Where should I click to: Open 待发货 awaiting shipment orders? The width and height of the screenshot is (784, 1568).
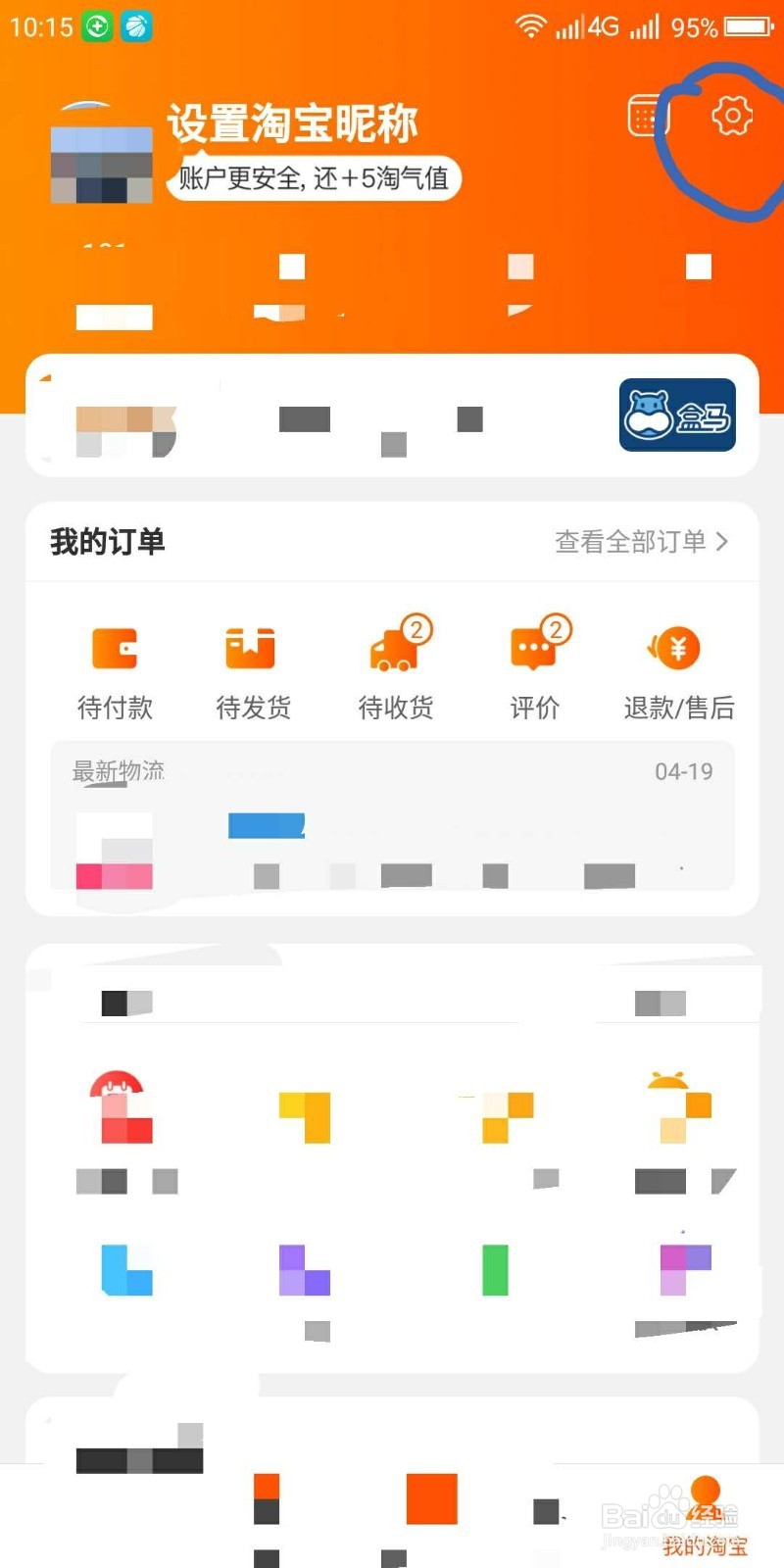(x=254, y=647)
